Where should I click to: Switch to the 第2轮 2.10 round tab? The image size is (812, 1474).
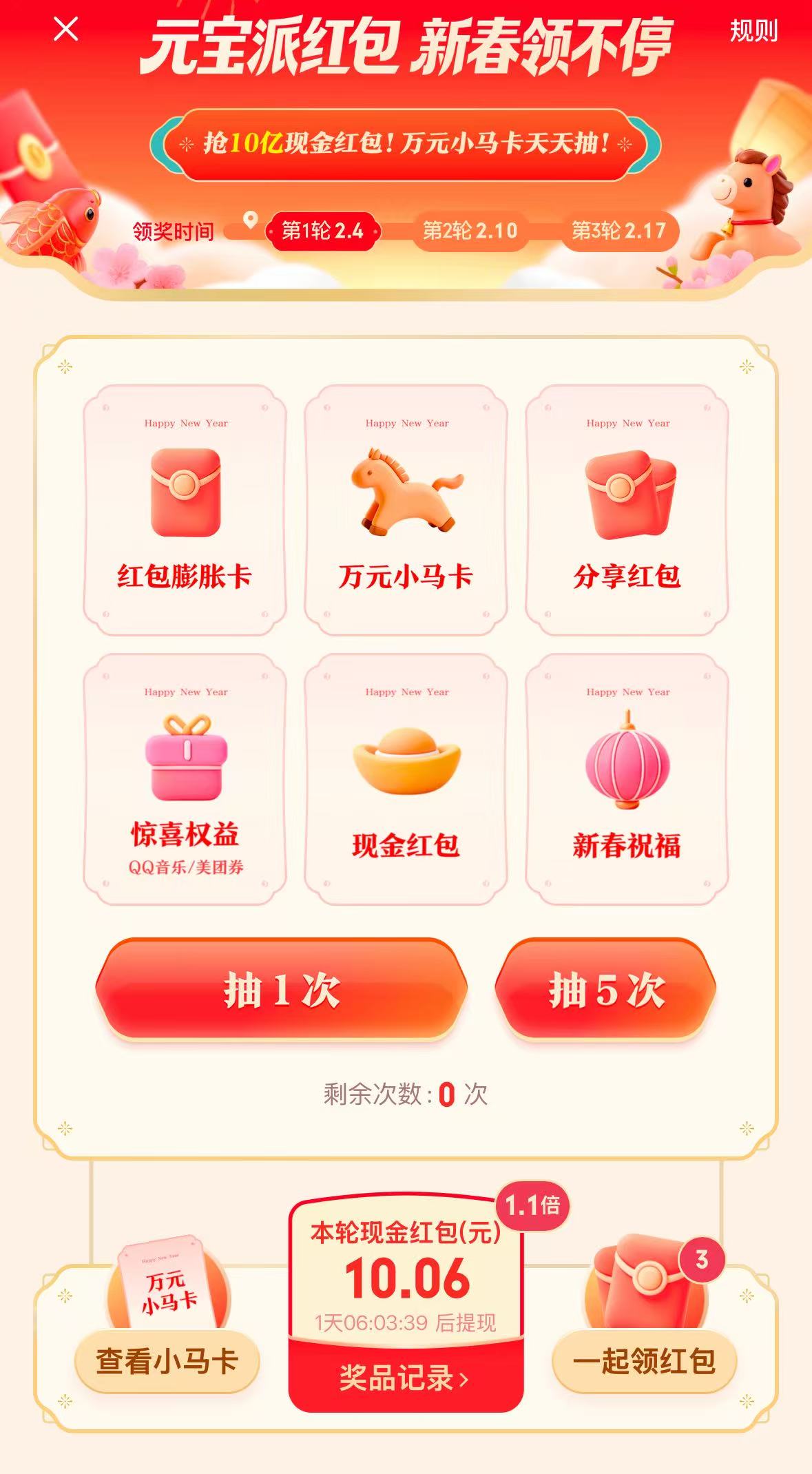click(x=472, y=231)
